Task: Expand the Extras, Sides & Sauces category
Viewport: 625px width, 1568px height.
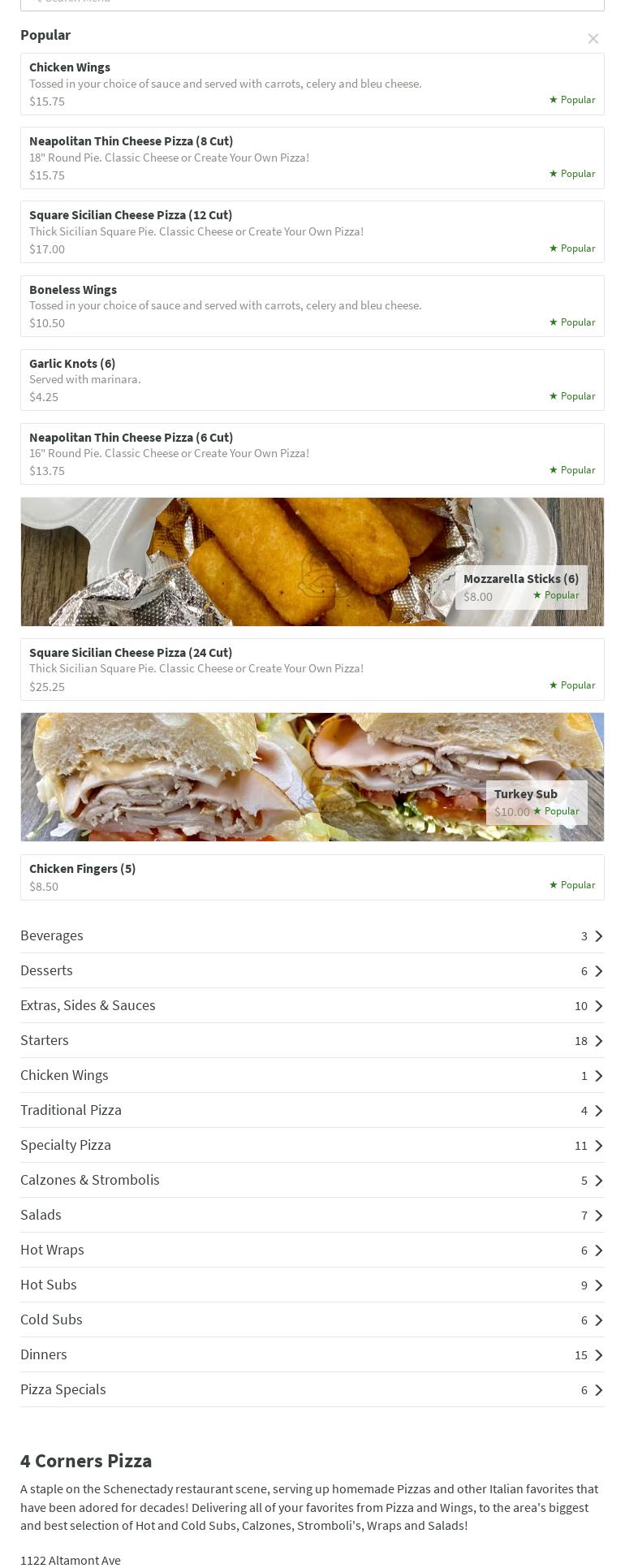Action: tap(312, 1005)
